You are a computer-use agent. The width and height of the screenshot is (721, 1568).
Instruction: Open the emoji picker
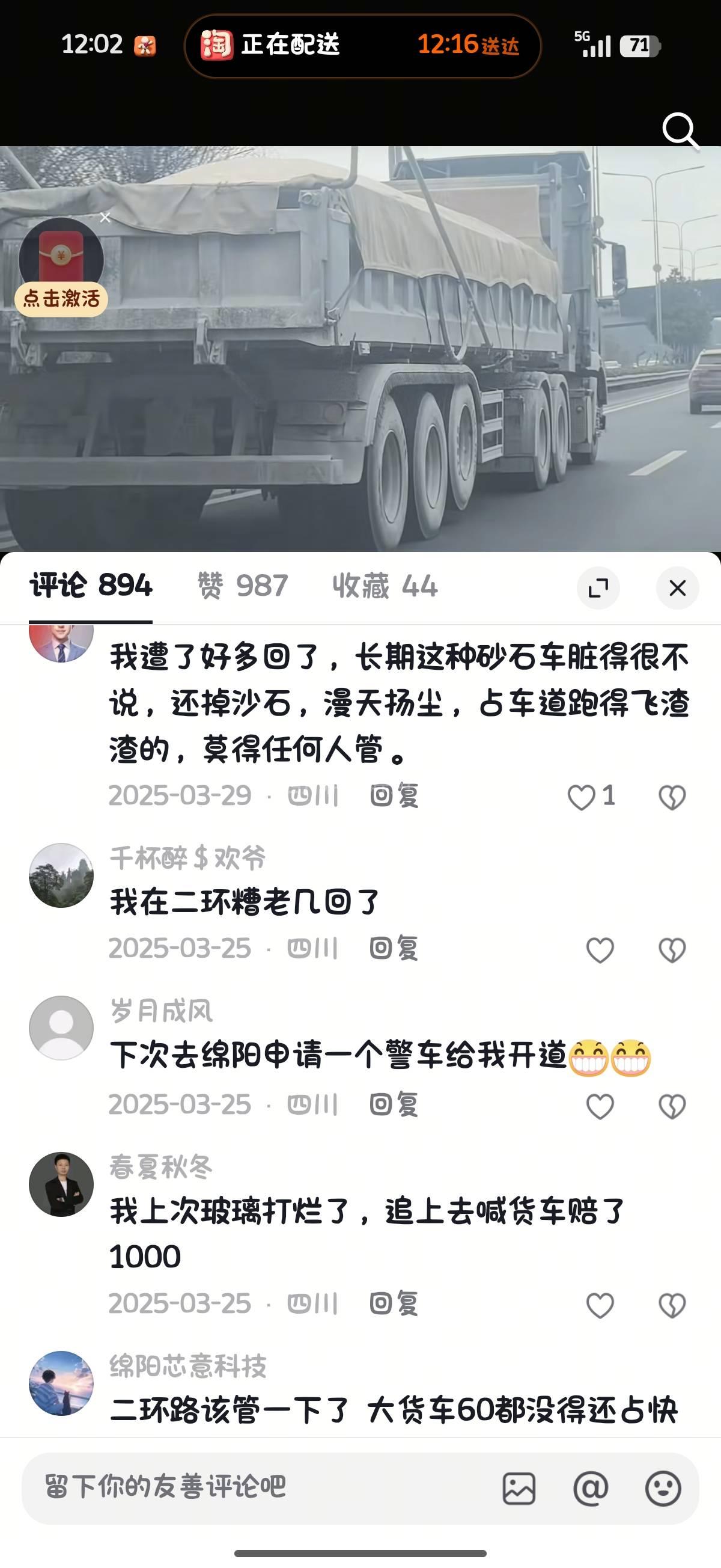click(x=663, y=1489)
